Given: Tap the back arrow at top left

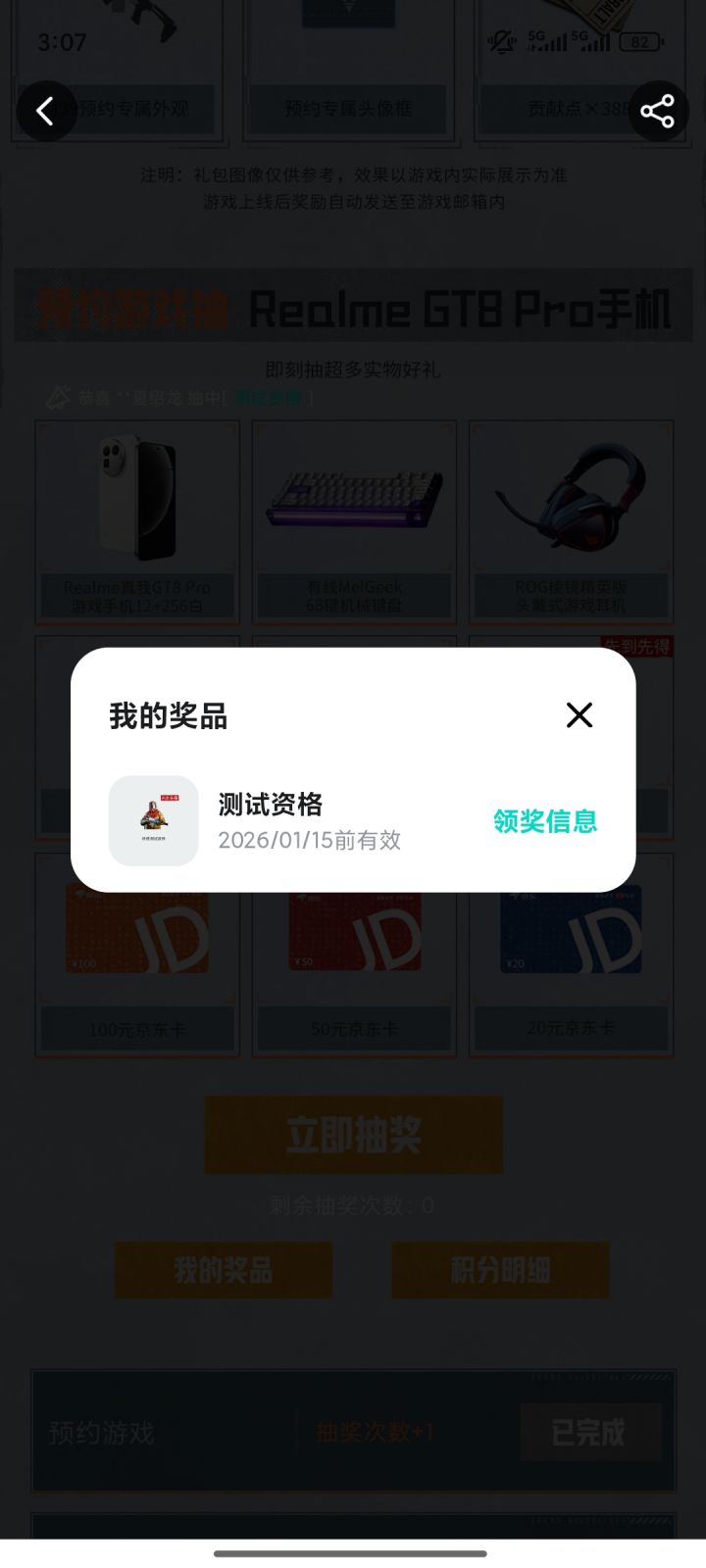Looking at the screenshot, I should (x=45, y=111).
